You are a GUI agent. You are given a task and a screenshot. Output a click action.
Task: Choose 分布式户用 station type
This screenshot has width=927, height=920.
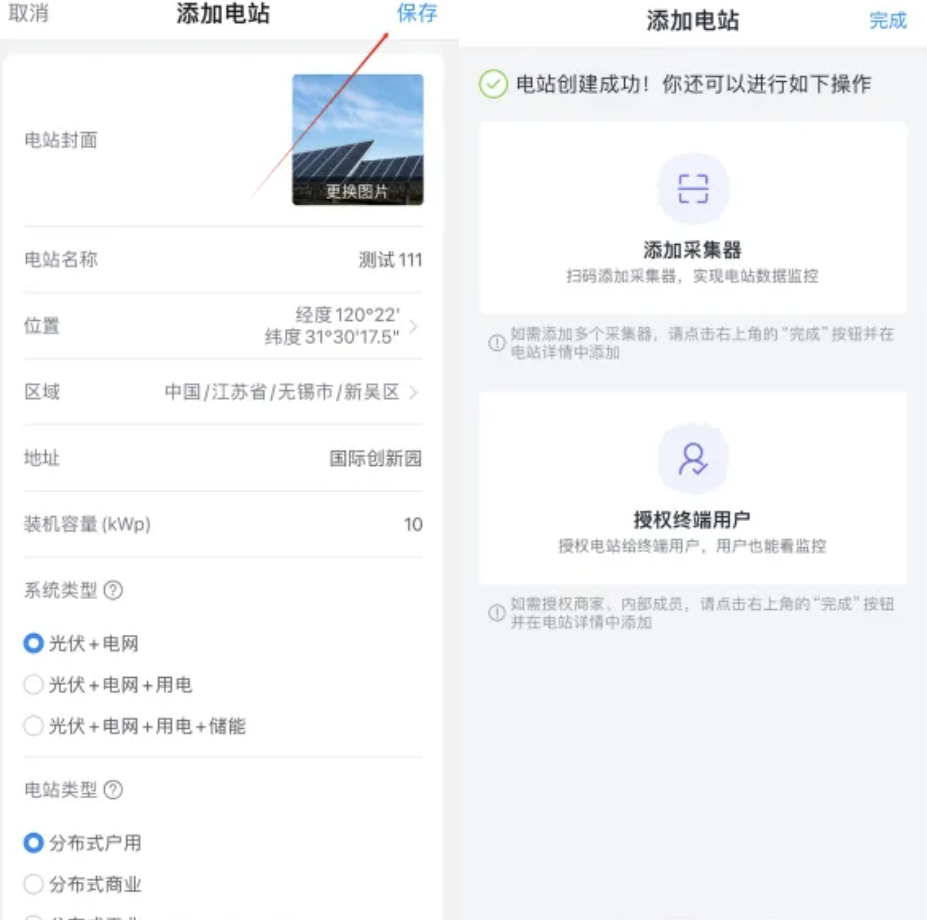click(x=34, y=843)
